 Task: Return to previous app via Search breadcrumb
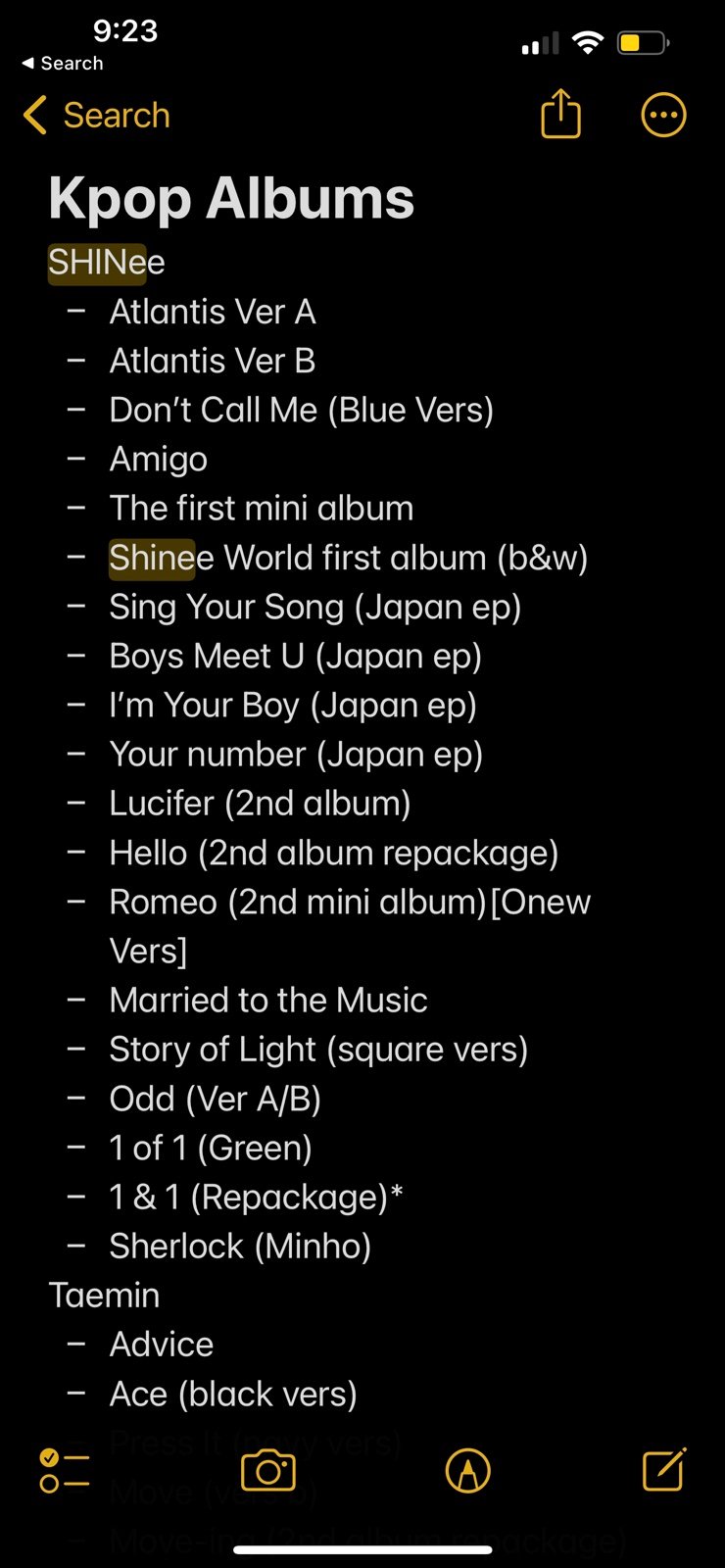[63, 63]
